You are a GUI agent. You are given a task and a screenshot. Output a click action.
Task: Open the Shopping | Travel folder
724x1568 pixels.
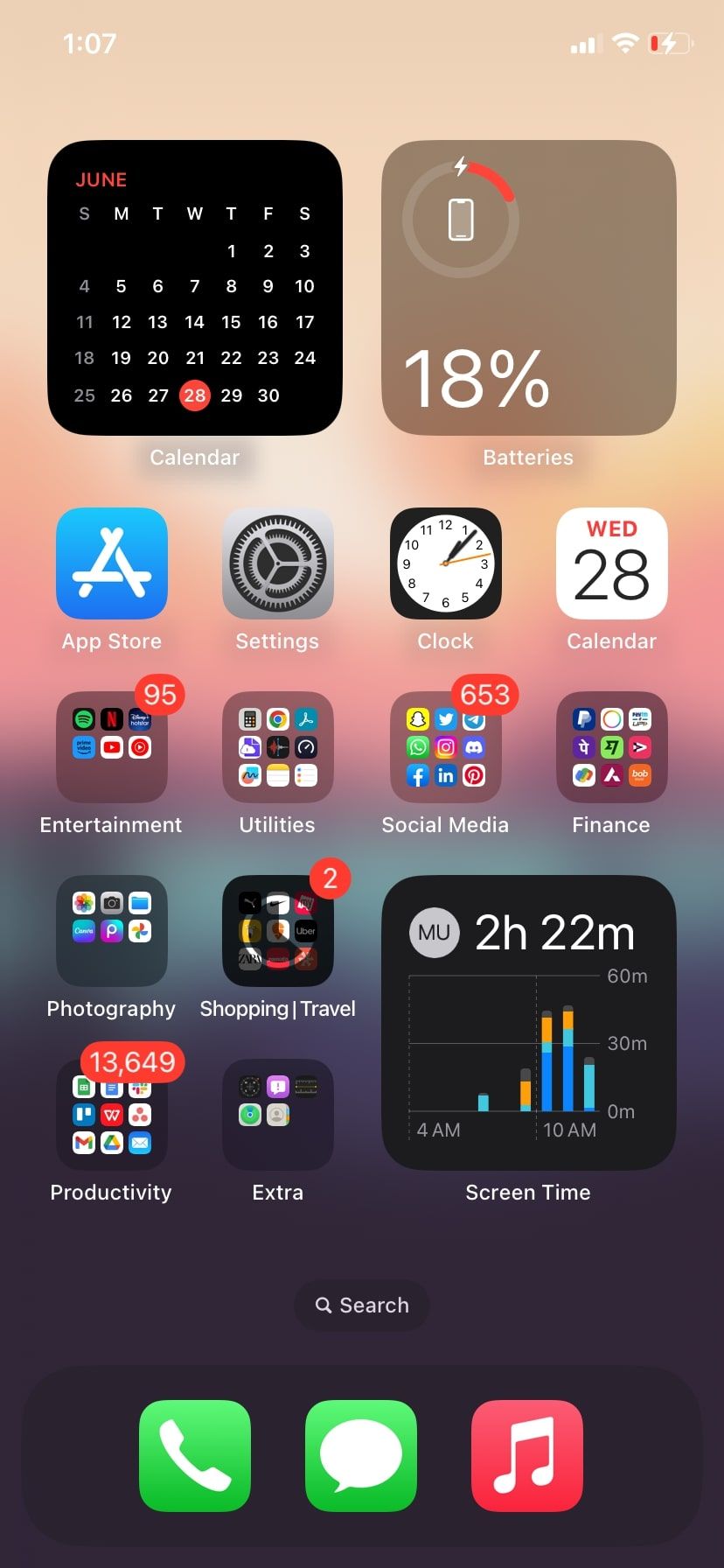pyautogui.click(x=277, y=932)
